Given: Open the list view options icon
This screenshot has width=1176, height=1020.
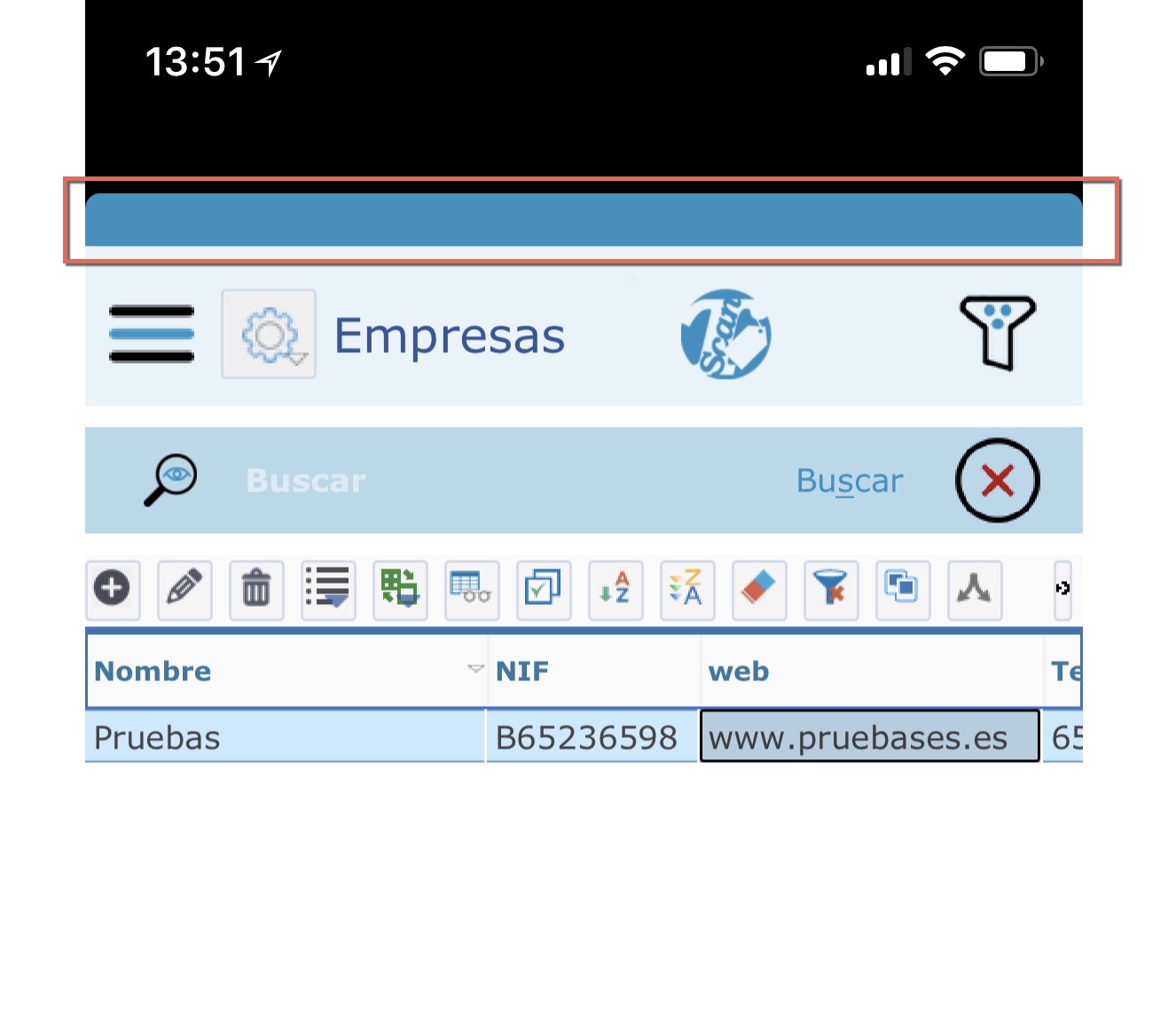Looking at the screenshot, I should tap(328, 589).
